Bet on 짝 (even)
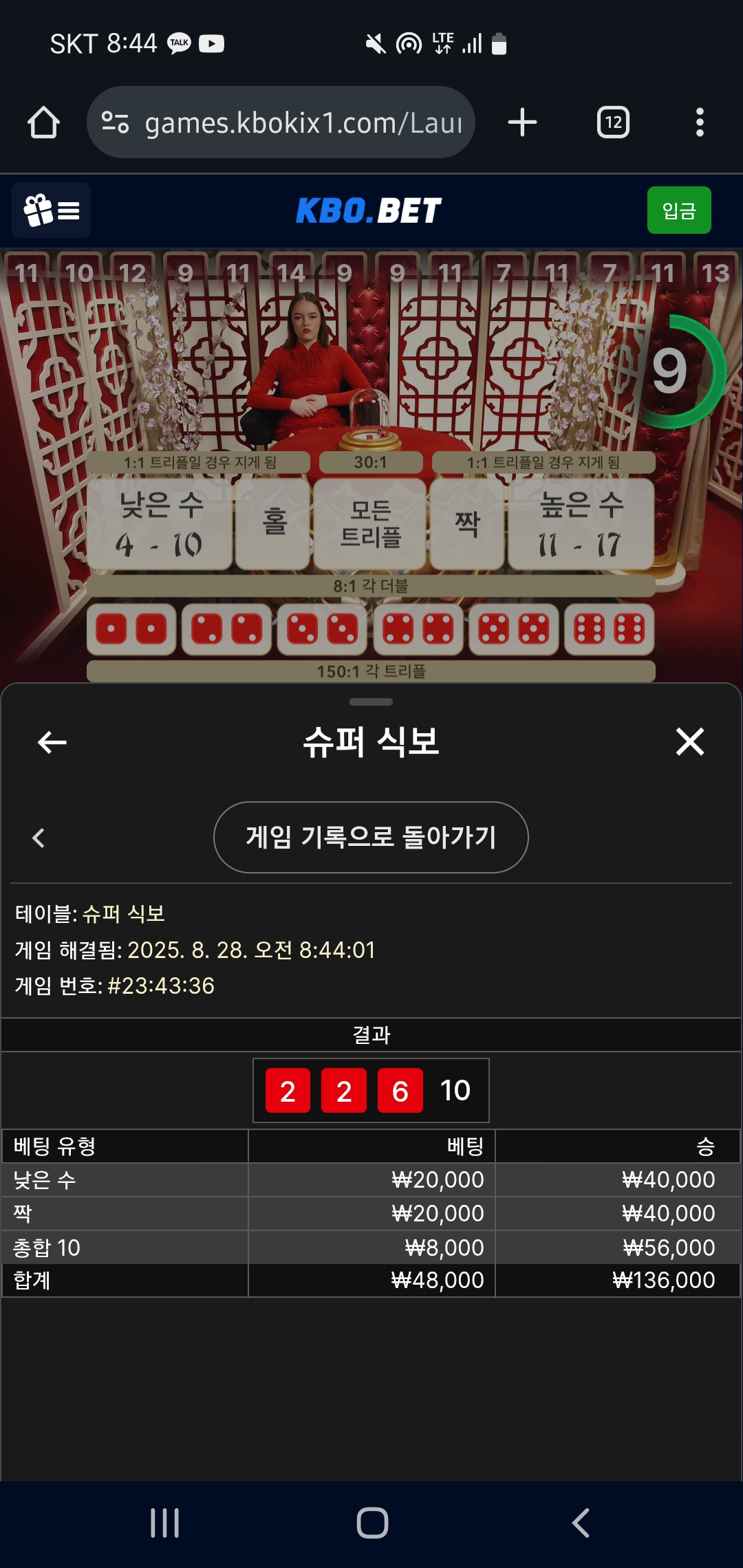 tap(467, 524)
